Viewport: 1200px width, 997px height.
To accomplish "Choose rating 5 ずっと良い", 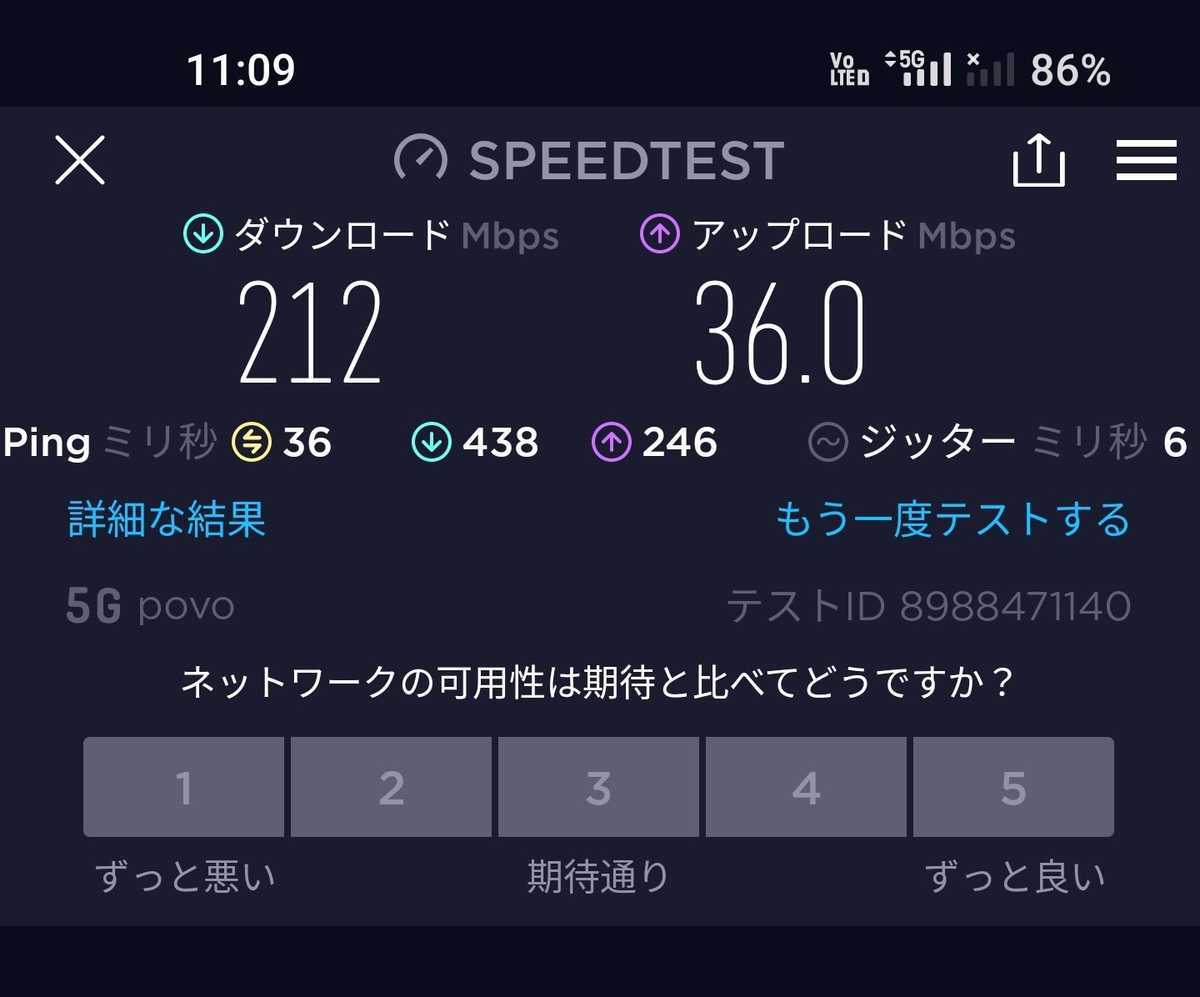I will tap(1013, 787).
